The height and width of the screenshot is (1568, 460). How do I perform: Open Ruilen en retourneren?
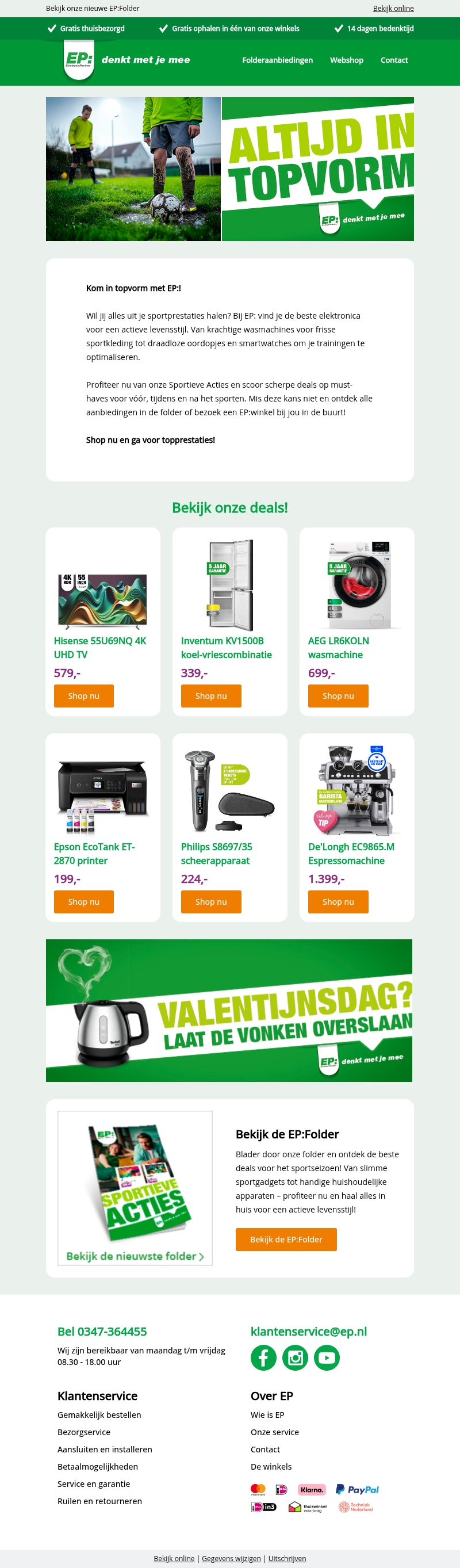click(100, 1501)
